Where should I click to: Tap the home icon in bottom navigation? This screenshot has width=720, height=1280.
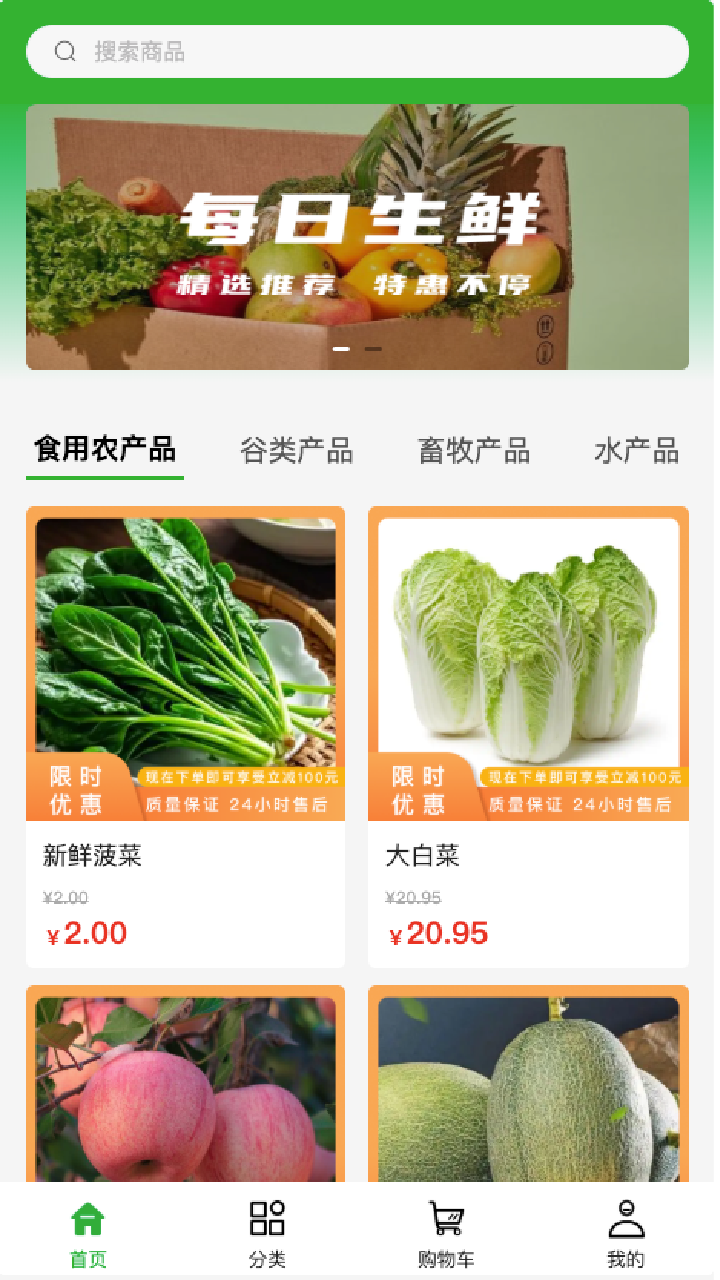[86, 1218]
